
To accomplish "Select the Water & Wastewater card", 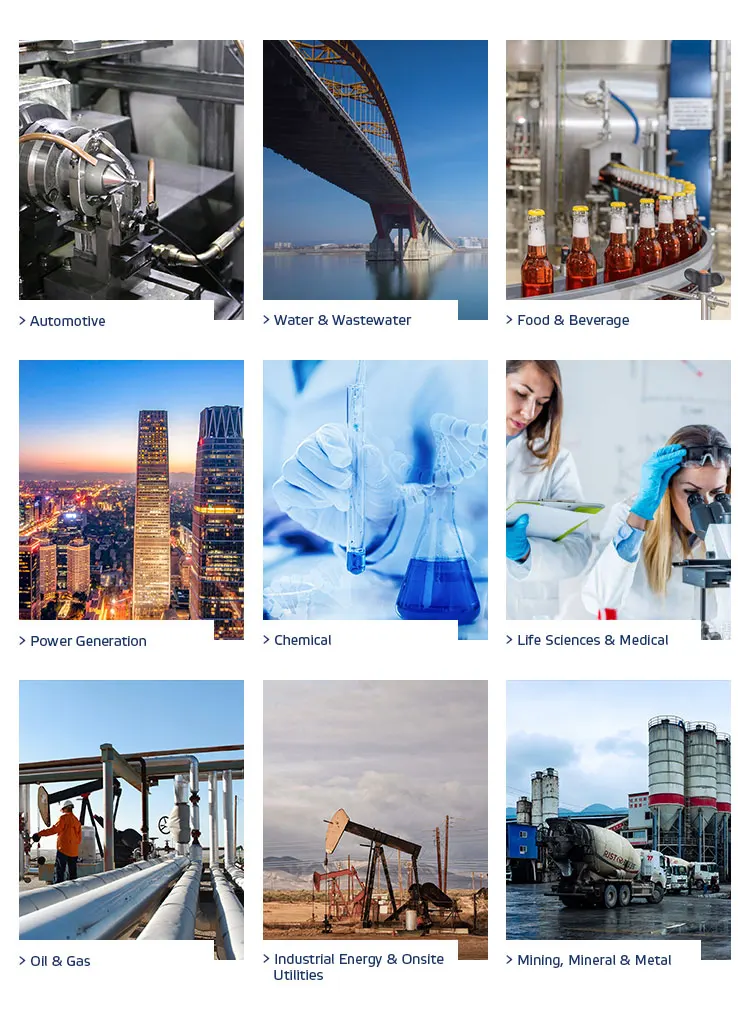I will 375,185.
